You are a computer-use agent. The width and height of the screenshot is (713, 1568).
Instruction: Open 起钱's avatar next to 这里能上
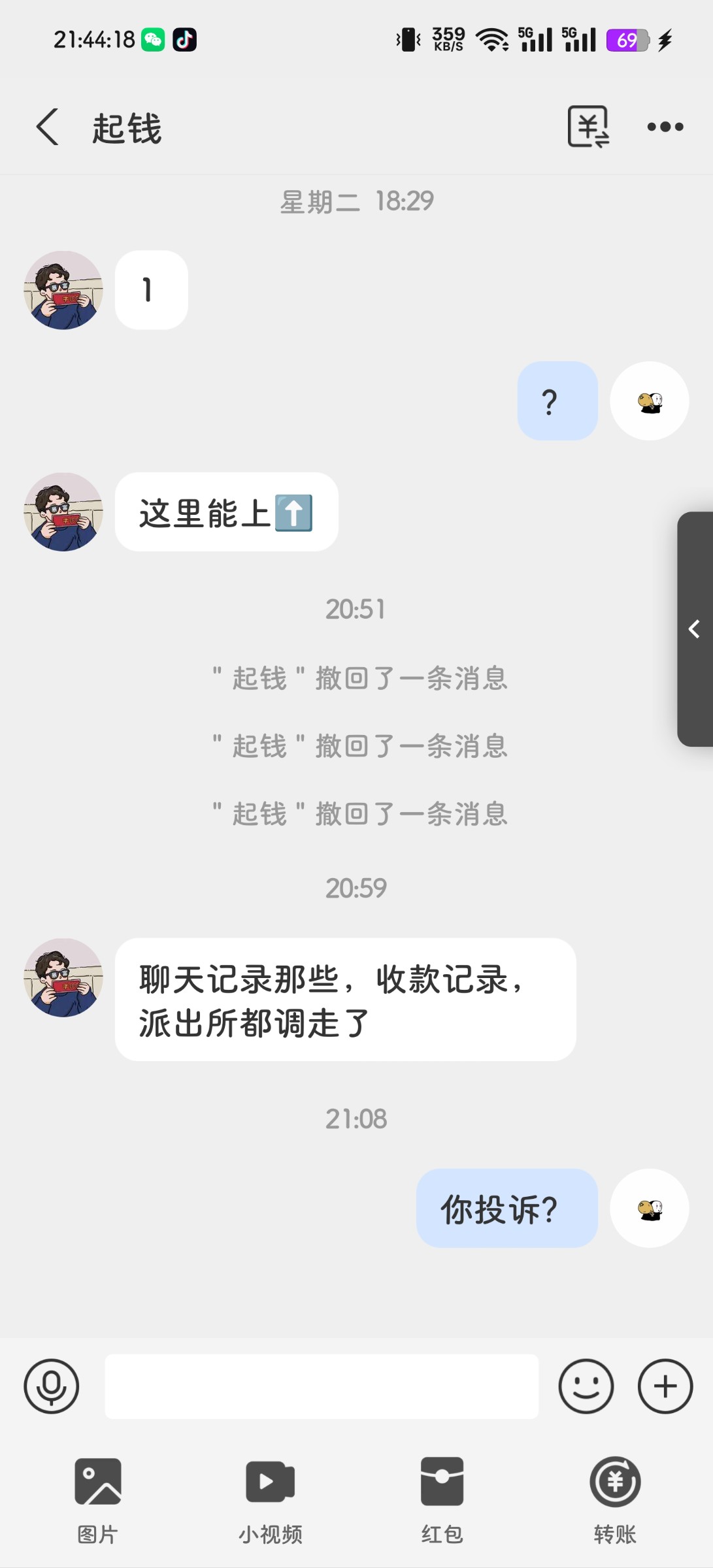point(63,512)
